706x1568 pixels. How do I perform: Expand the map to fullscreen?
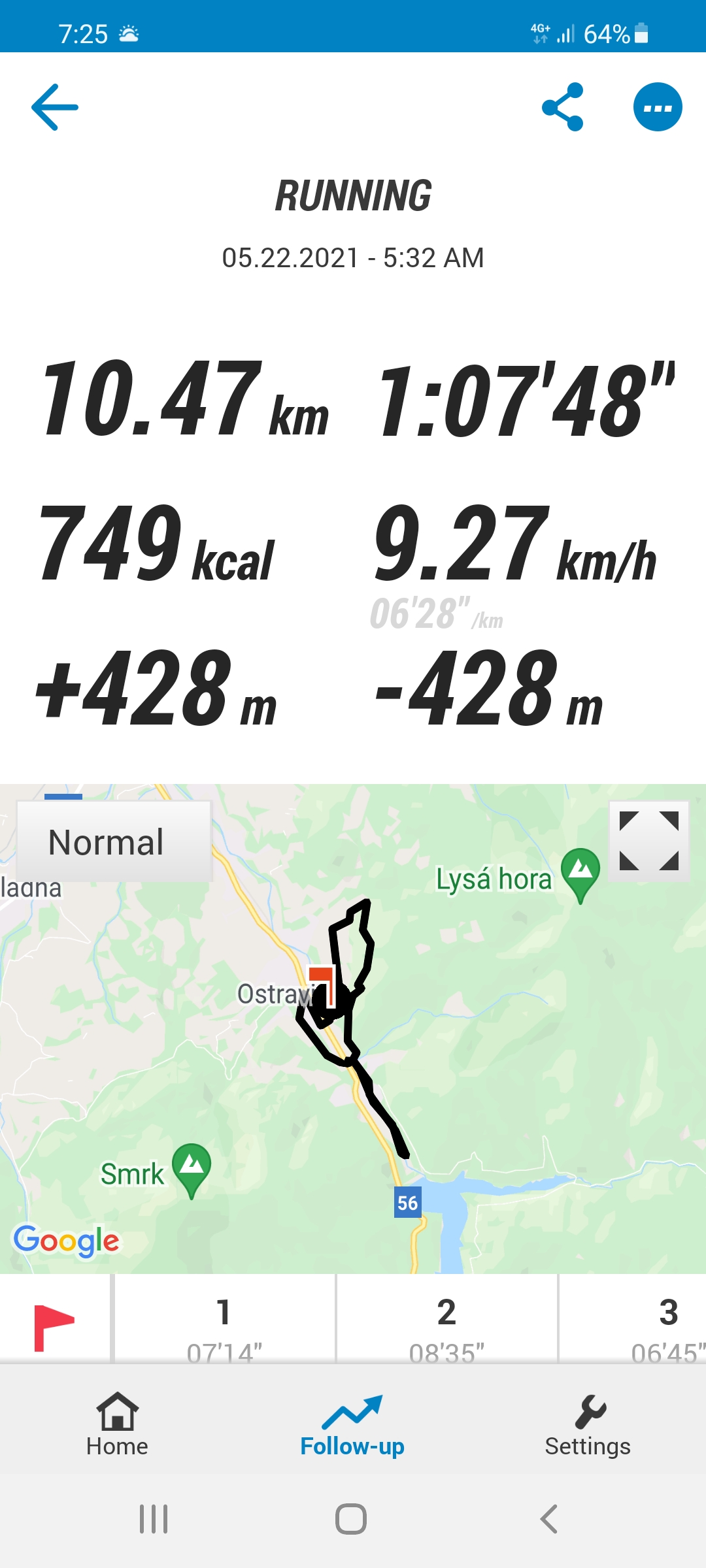click(x=649, y=841)
